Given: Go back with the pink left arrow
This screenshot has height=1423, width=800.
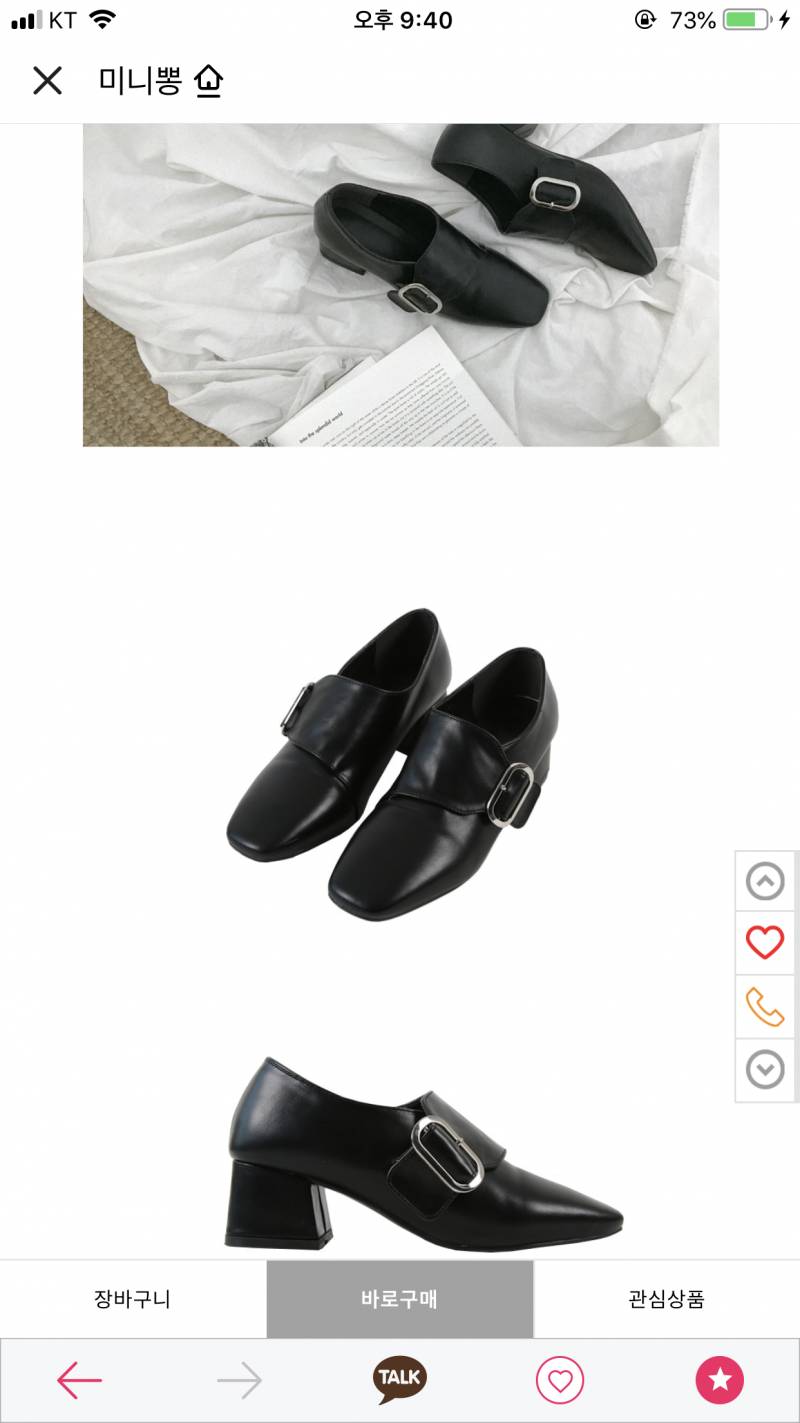Looking at the screenshot, I should 80,1381.
